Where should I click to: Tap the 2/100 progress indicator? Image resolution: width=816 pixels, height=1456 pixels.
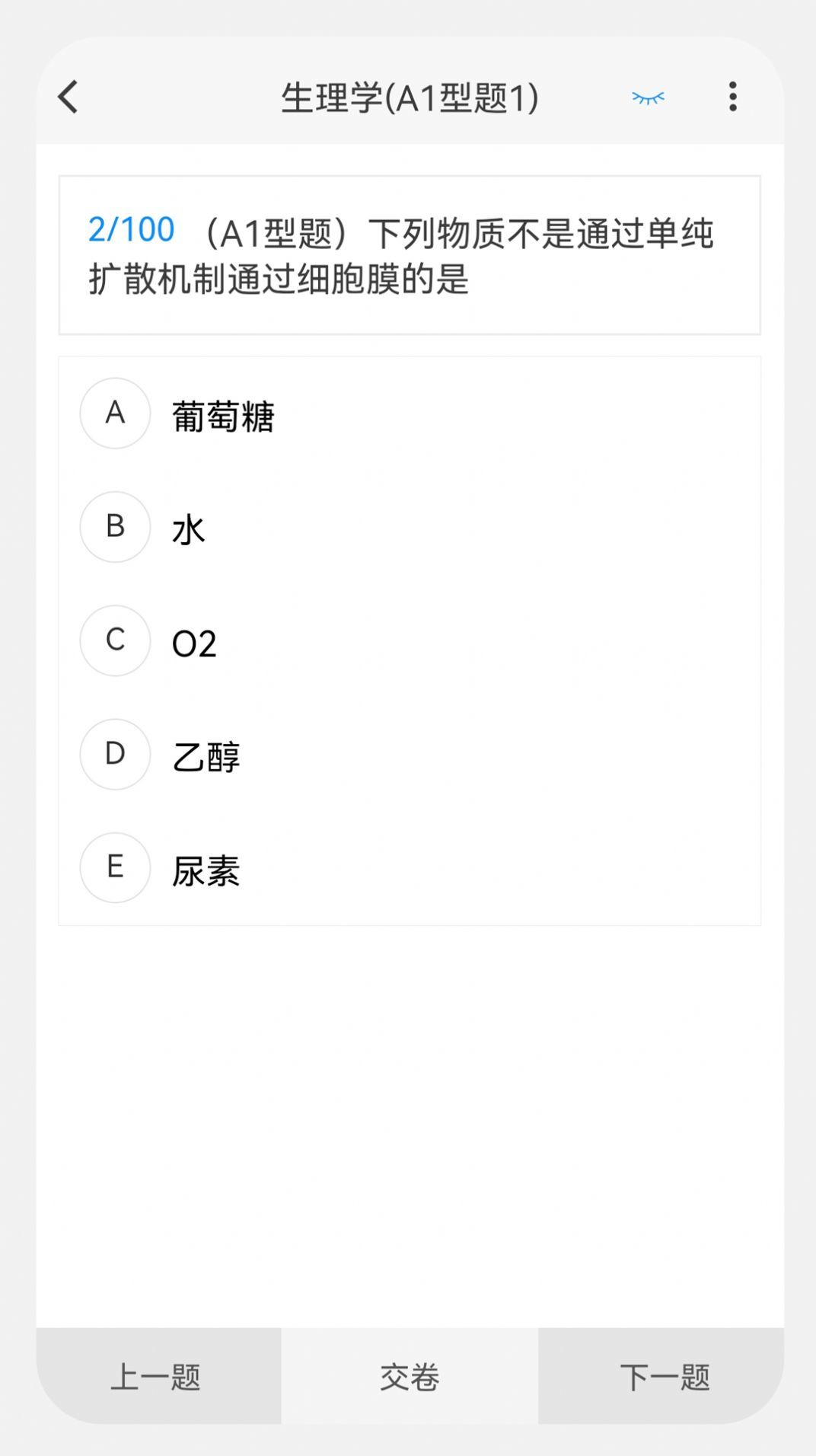point(131,228)
